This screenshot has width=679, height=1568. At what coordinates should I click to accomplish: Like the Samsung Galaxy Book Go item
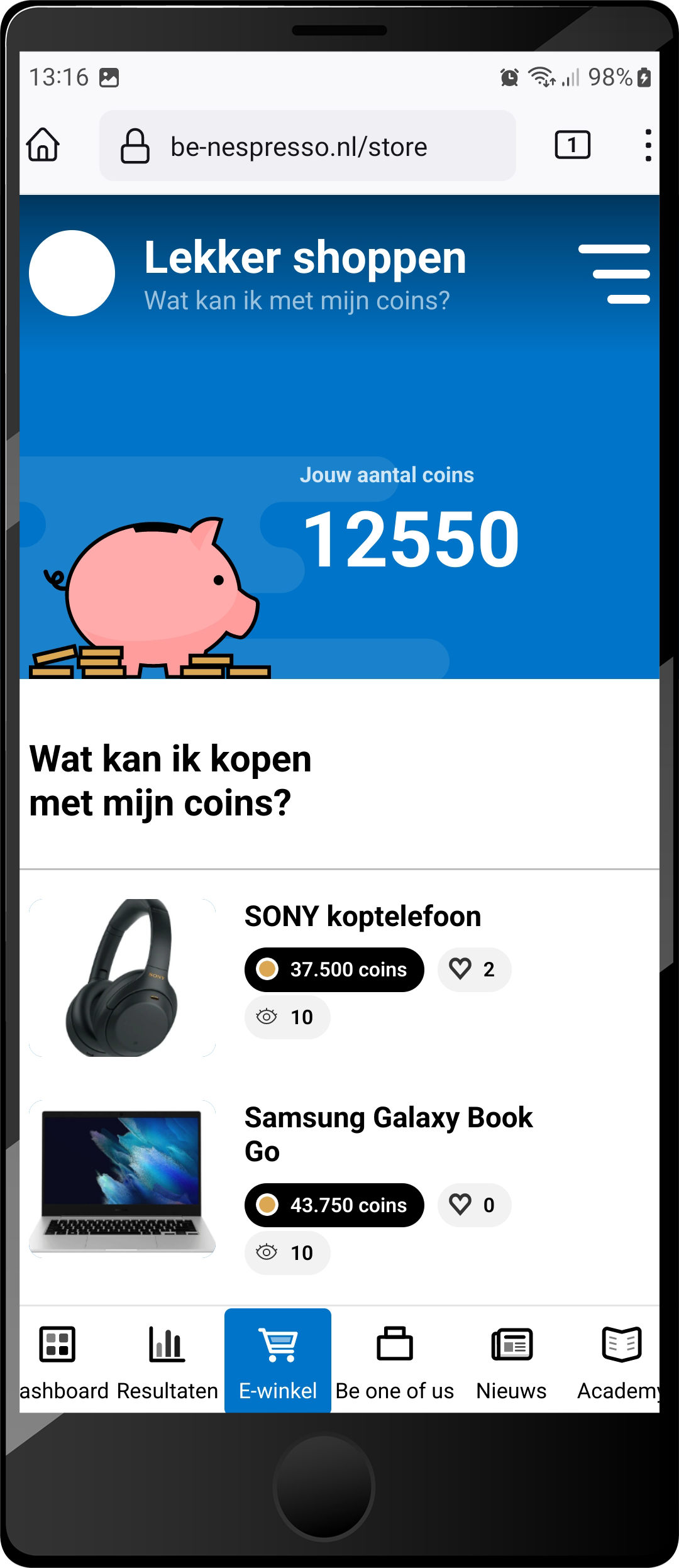point(473,1205)
